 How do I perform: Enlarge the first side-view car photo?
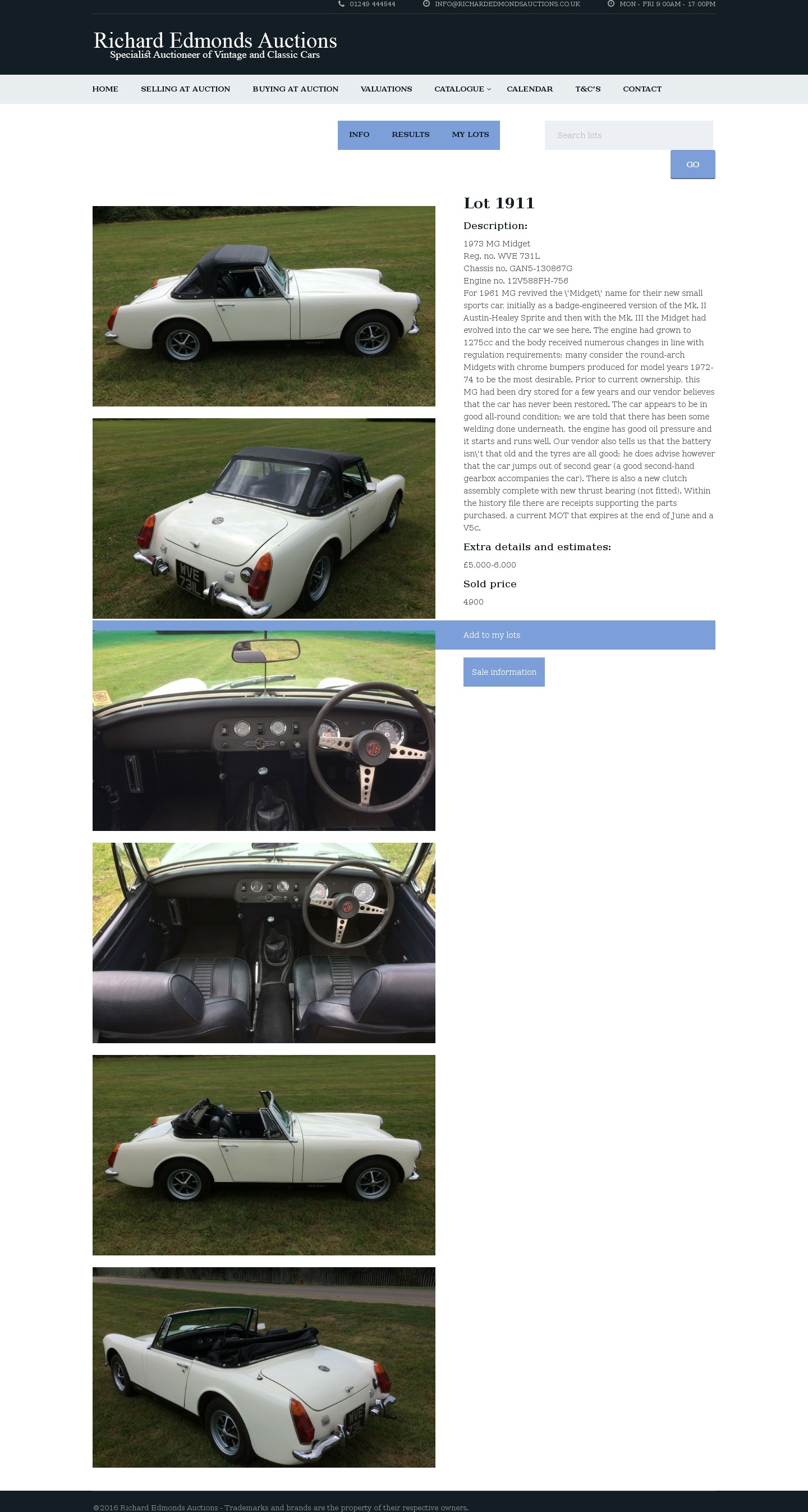coord(264,306)
